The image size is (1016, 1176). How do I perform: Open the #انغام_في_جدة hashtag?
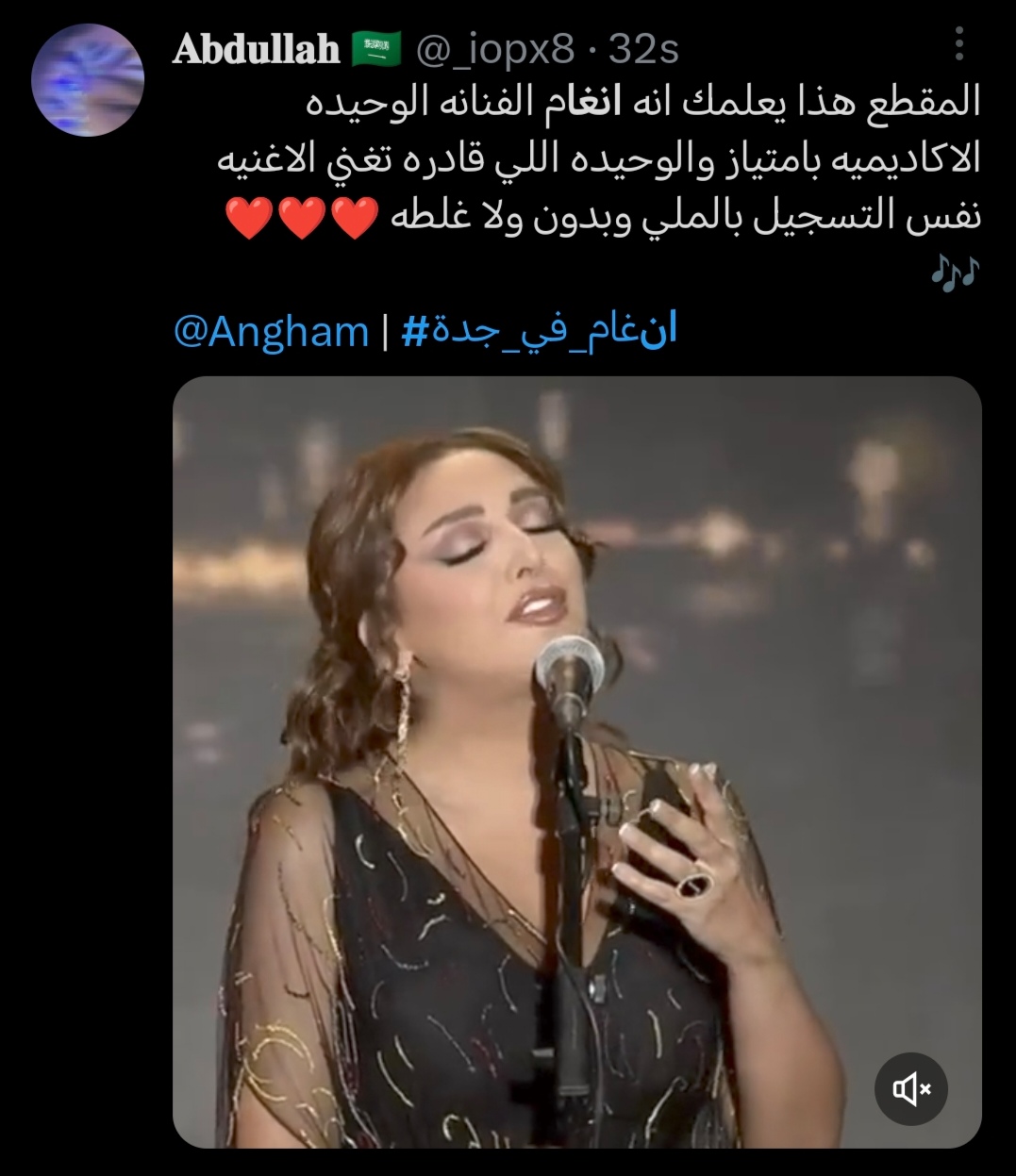tap(540, 332)
